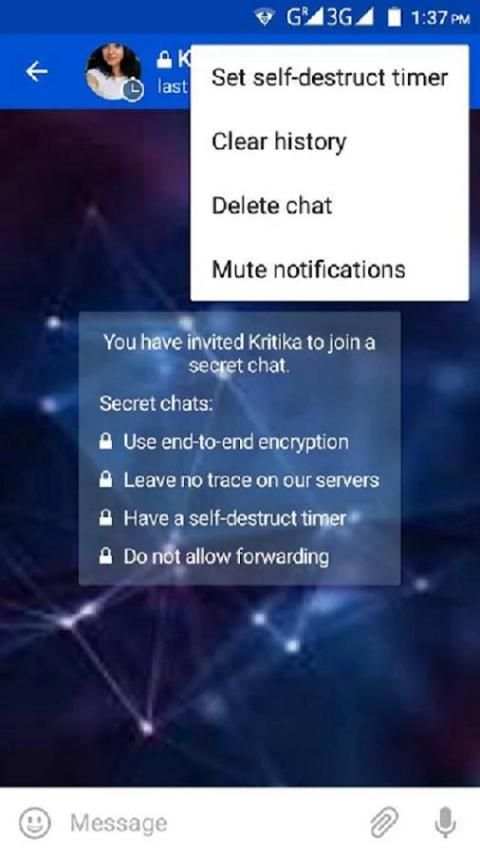This screenshot has height=854, width=480.
Task: Tap Delete chat in the menu
Action: [x=330, y=206]
